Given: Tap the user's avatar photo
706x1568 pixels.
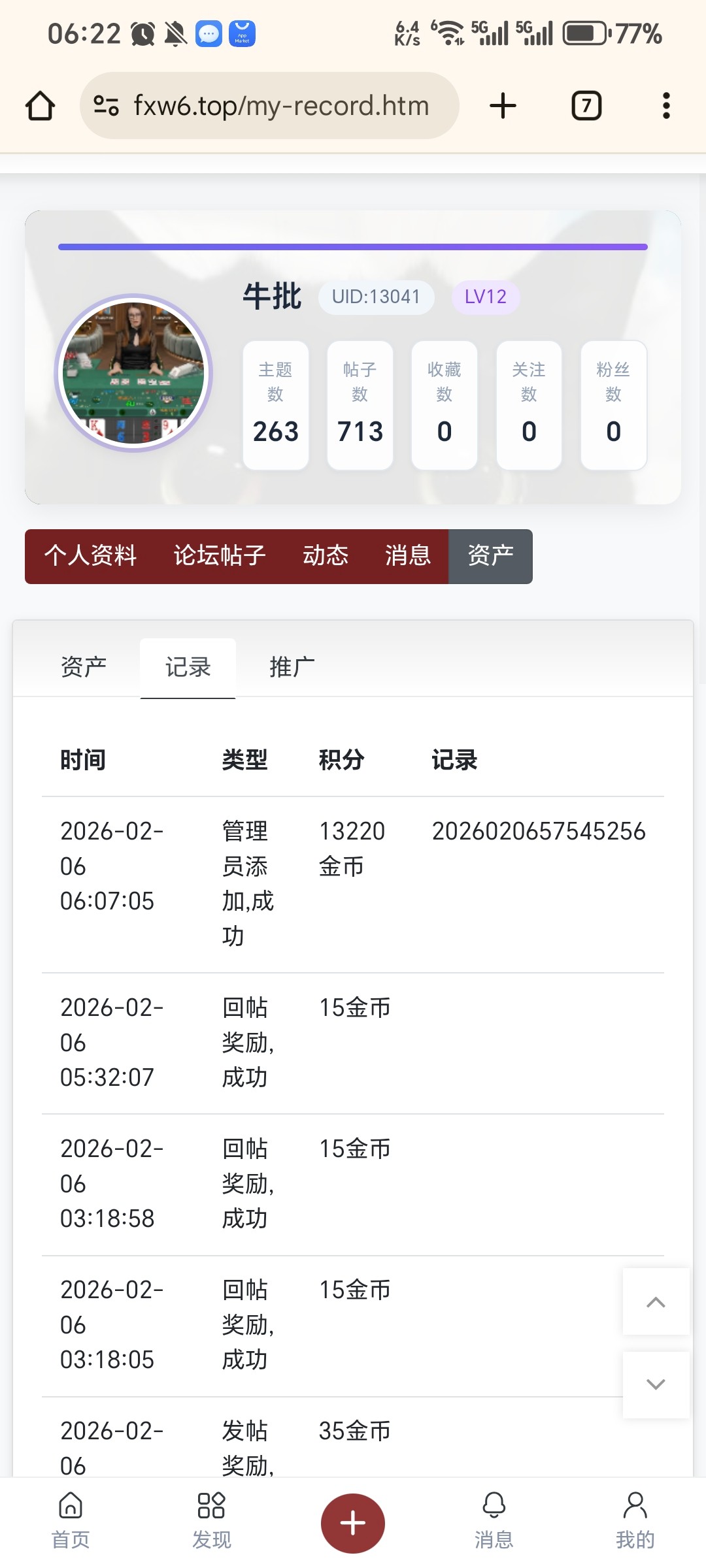Looking at the screenshot, I should coord(134,371).
